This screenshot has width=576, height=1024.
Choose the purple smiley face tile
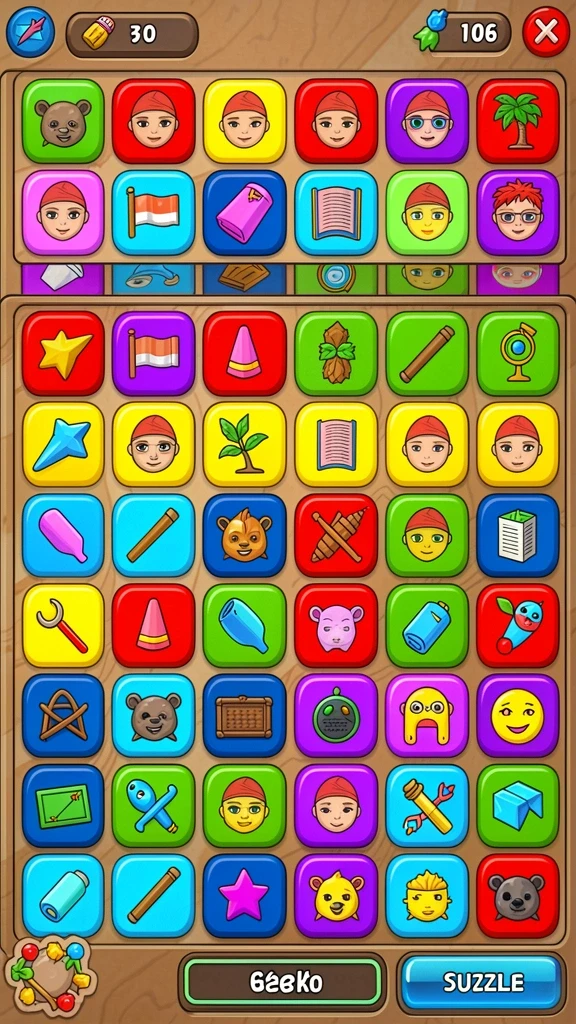click(x=518, y=716)
